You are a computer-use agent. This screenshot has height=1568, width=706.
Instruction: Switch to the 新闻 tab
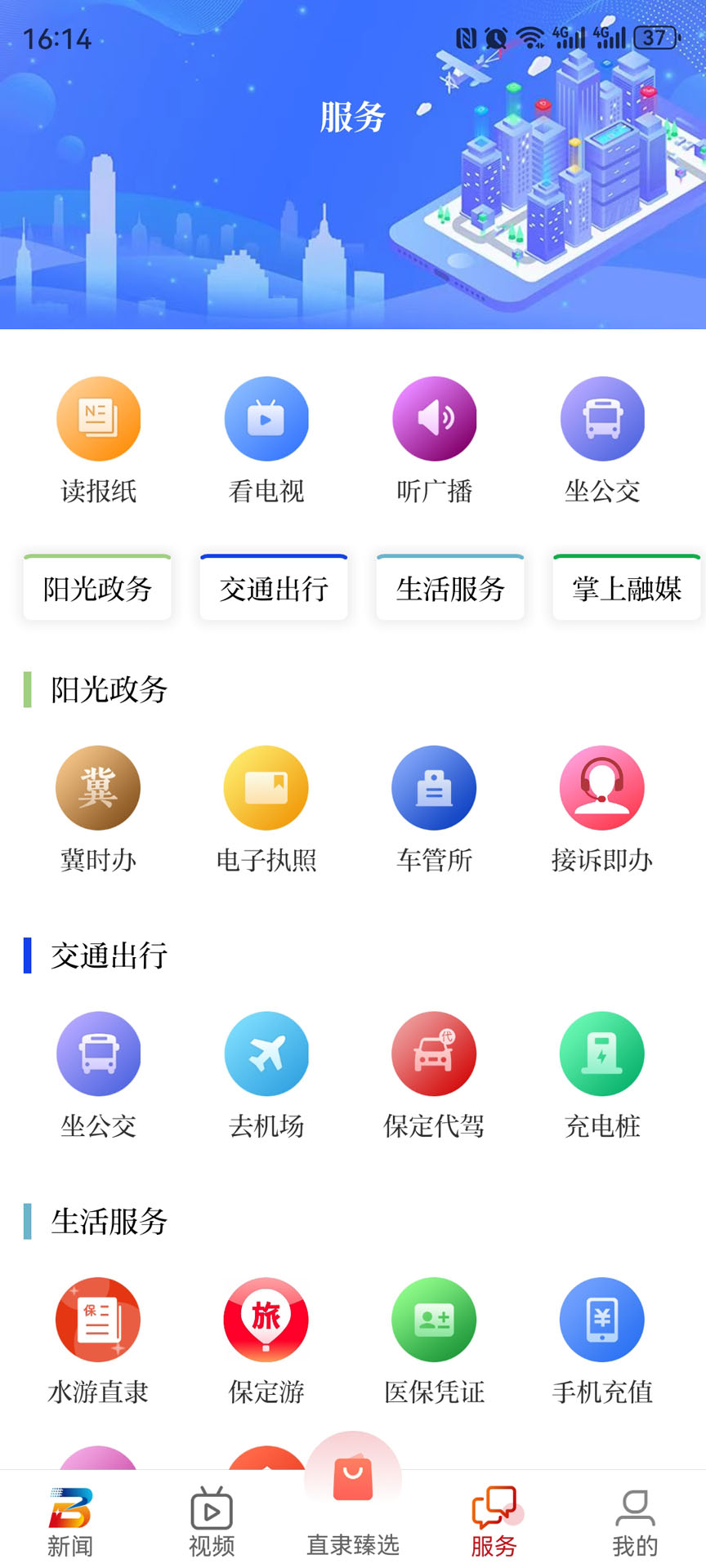[x=69, y=1521]
